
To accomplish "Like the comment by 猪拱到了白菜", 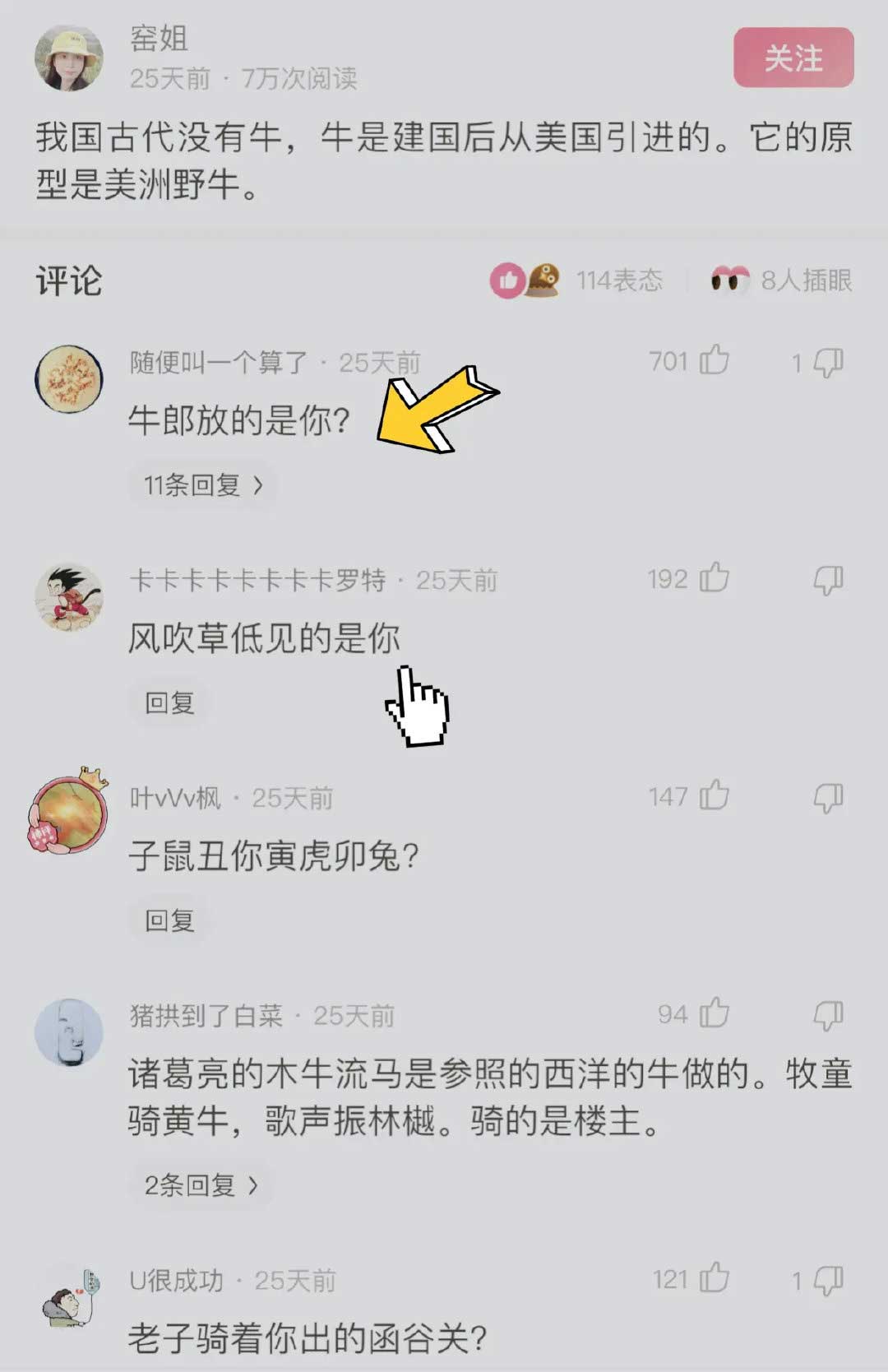I will click(714, 1013).
